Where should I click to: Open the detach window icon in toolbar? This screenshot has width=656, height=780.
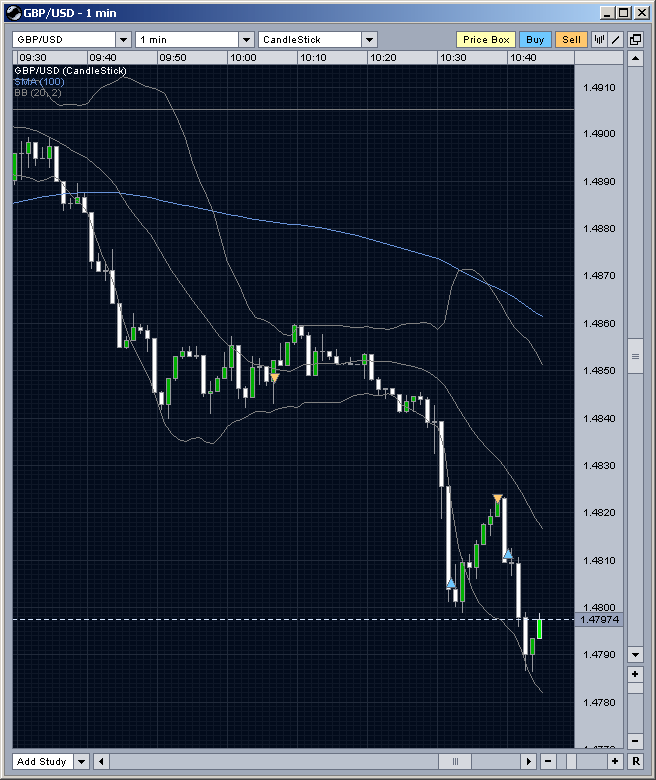(634, 40)
